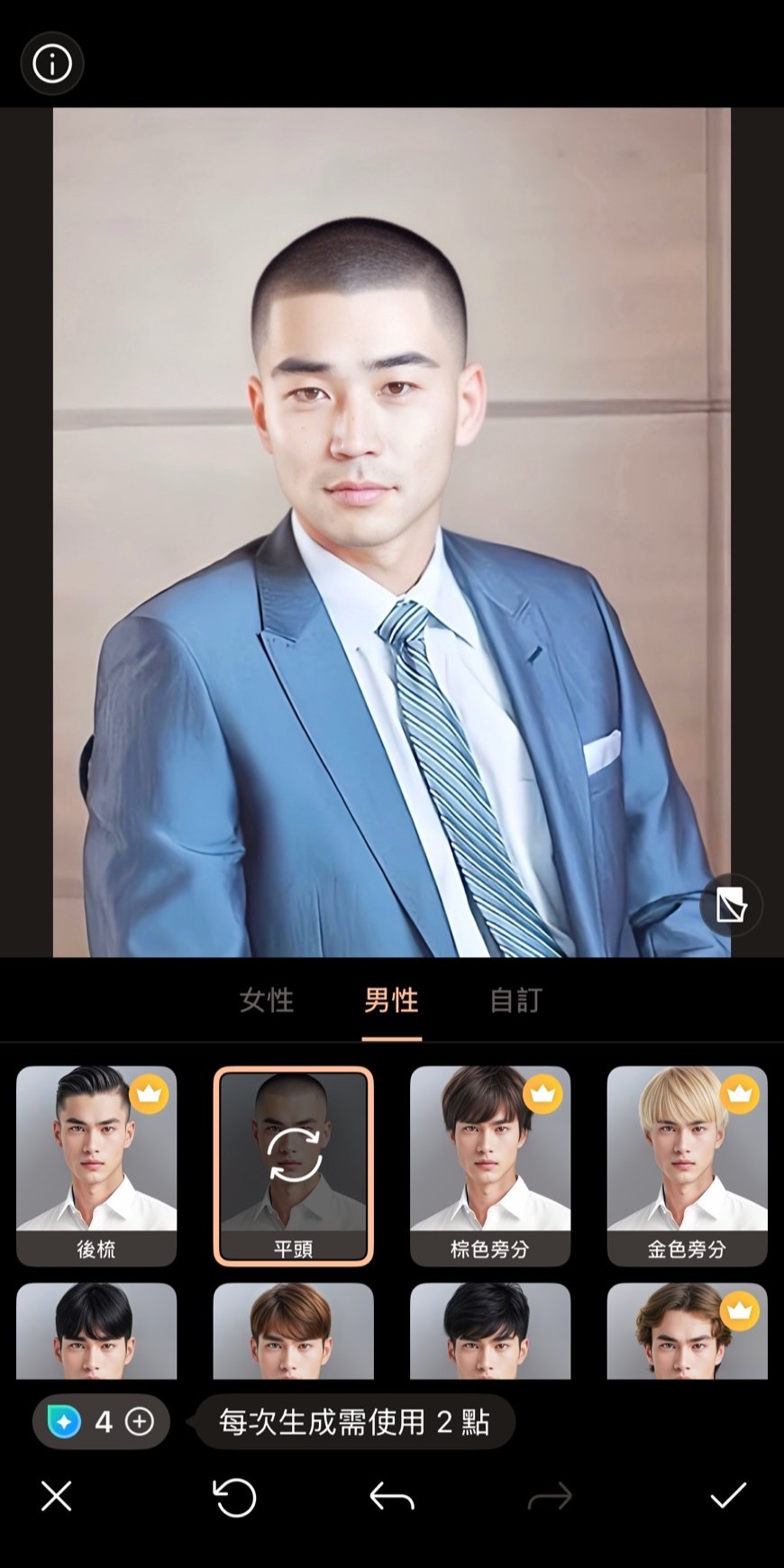784x1568 pixels.
Task: Tap the before/after compare icon
Action: click(x=730, y=905)
